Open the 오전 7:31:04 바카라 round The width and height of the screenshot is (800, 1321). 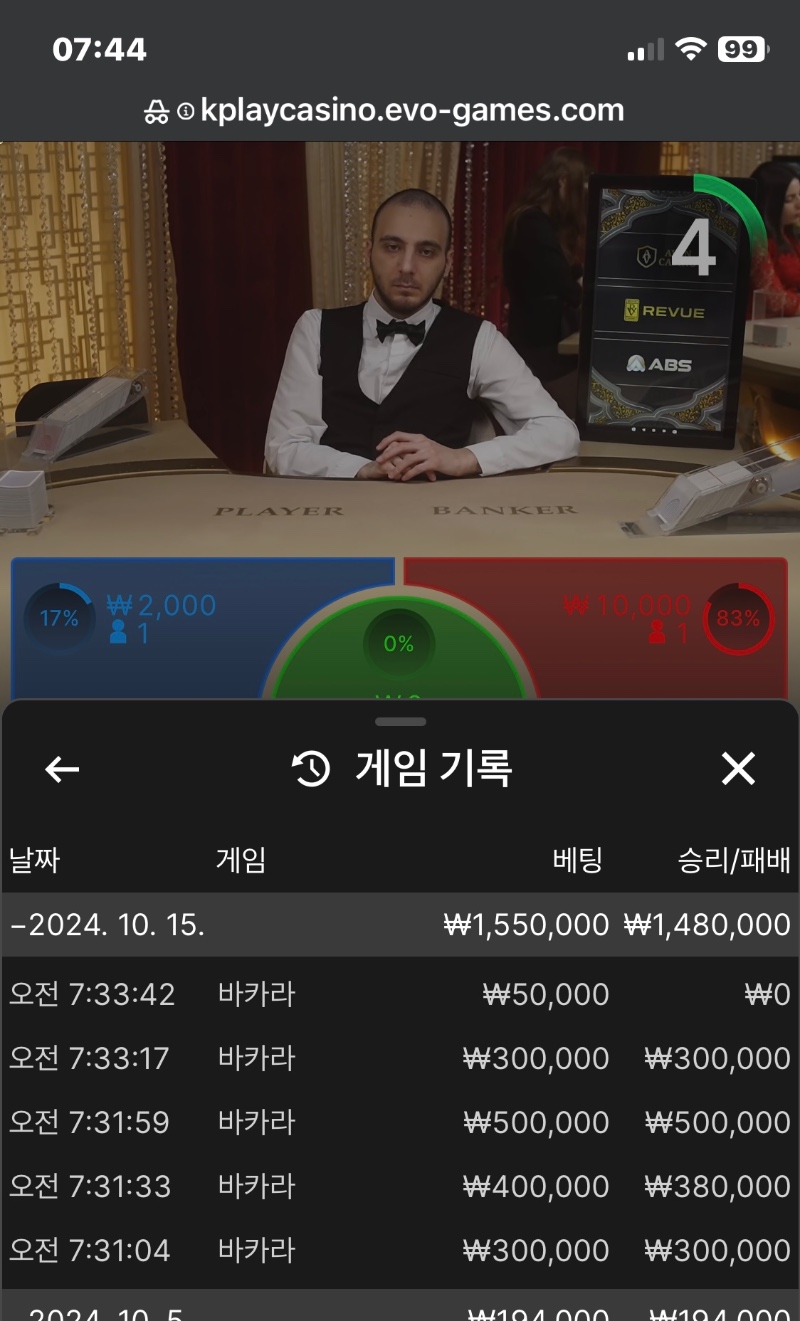click(400, 1250)
